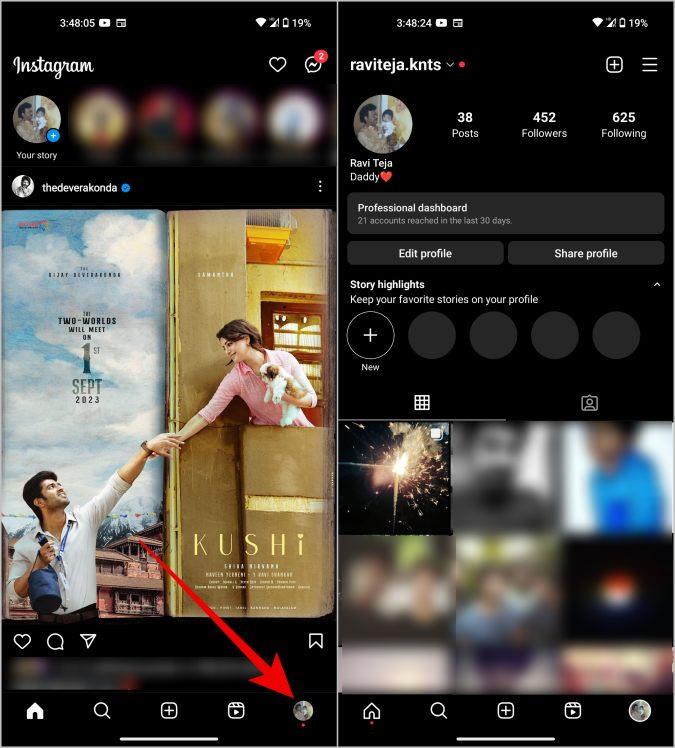Image resolution: width=675 pixels, height=748 pixels.
Task: Comment on thedeverakonda's post
Action: click(x=55, y=641)
